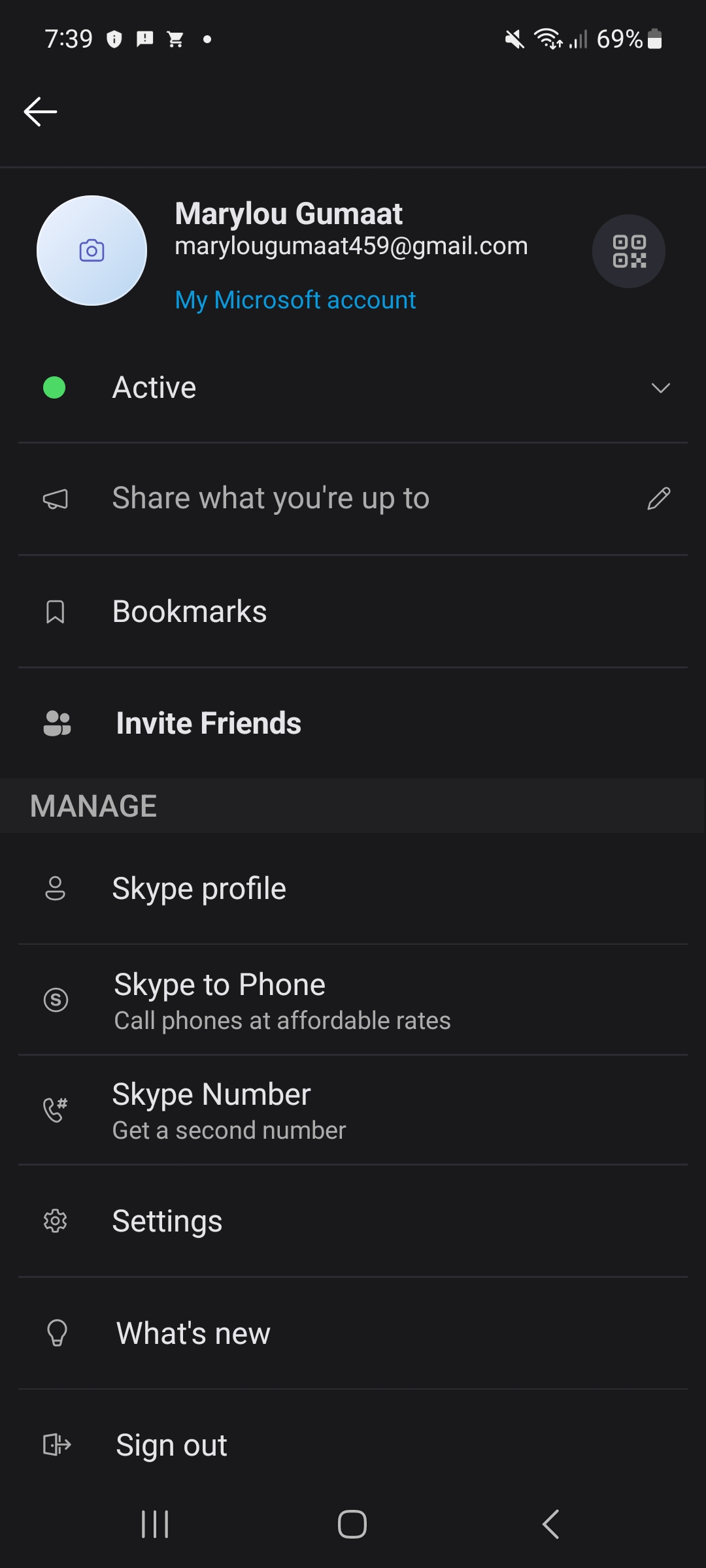Open My Microsoft account link
The image size is (706, 1568).
[295, 300]
